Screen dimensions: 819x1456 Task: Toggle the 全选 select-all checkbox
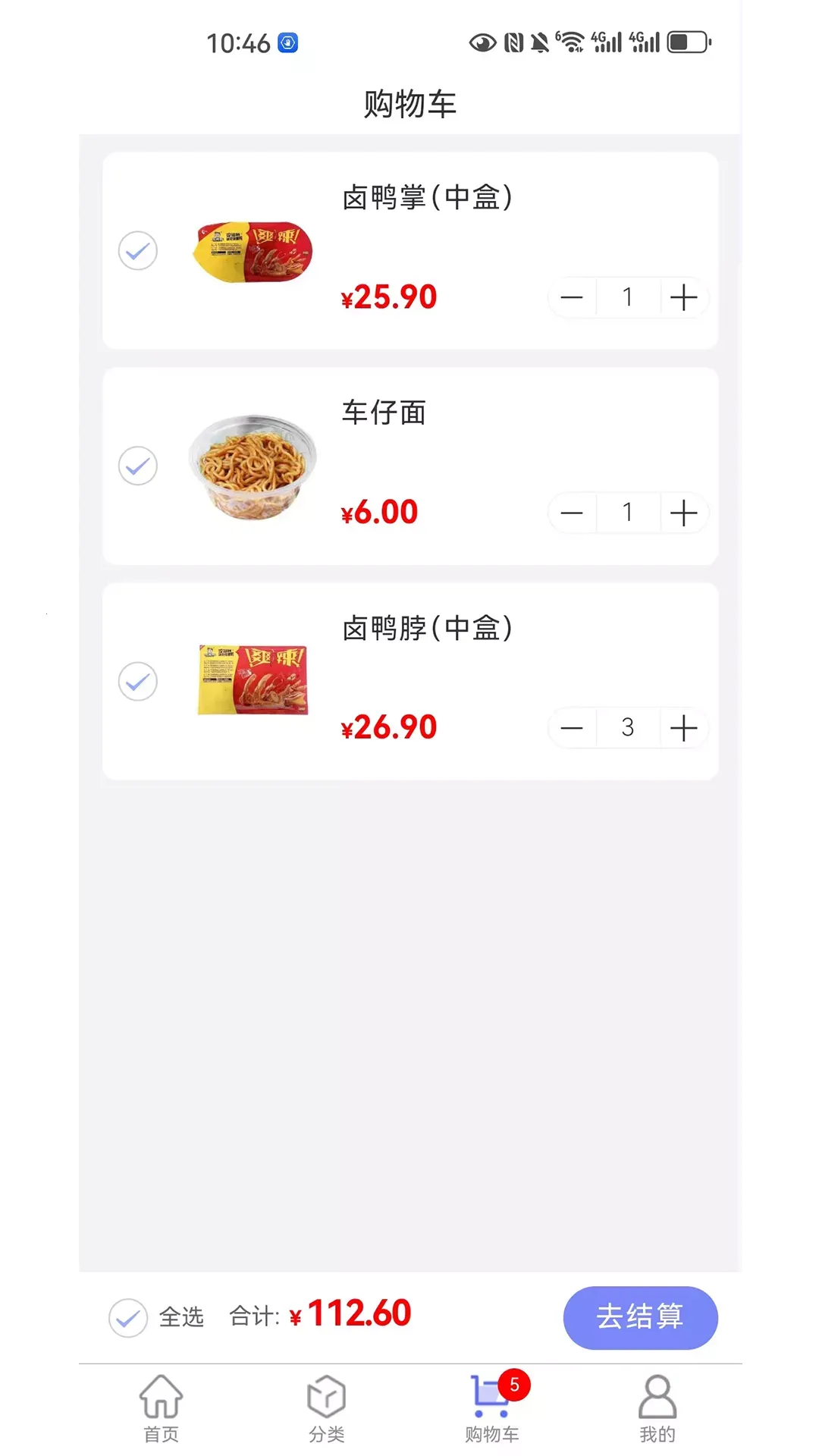pos(128,1317)
